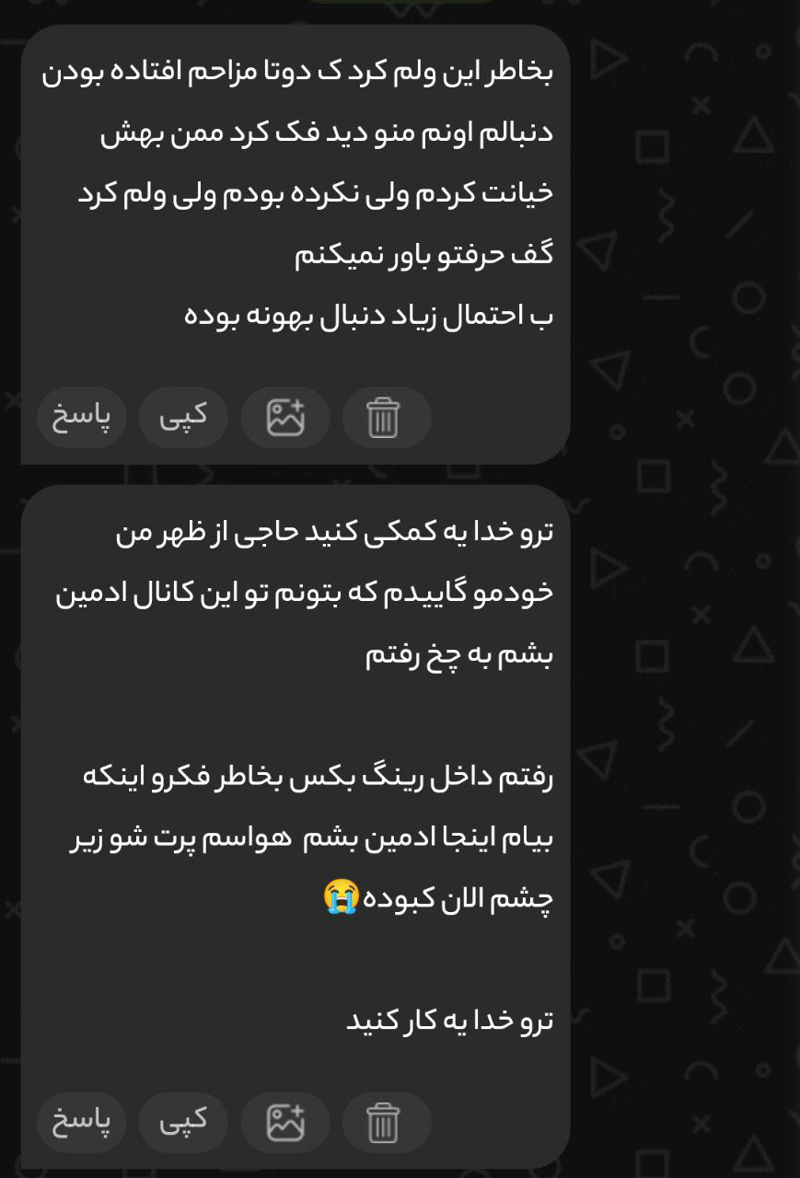Viewport: 800px width, 1178px height.
Task: Tap کپی on the ترو خدا یه کار کنید message
Action: pos(183,1122)
